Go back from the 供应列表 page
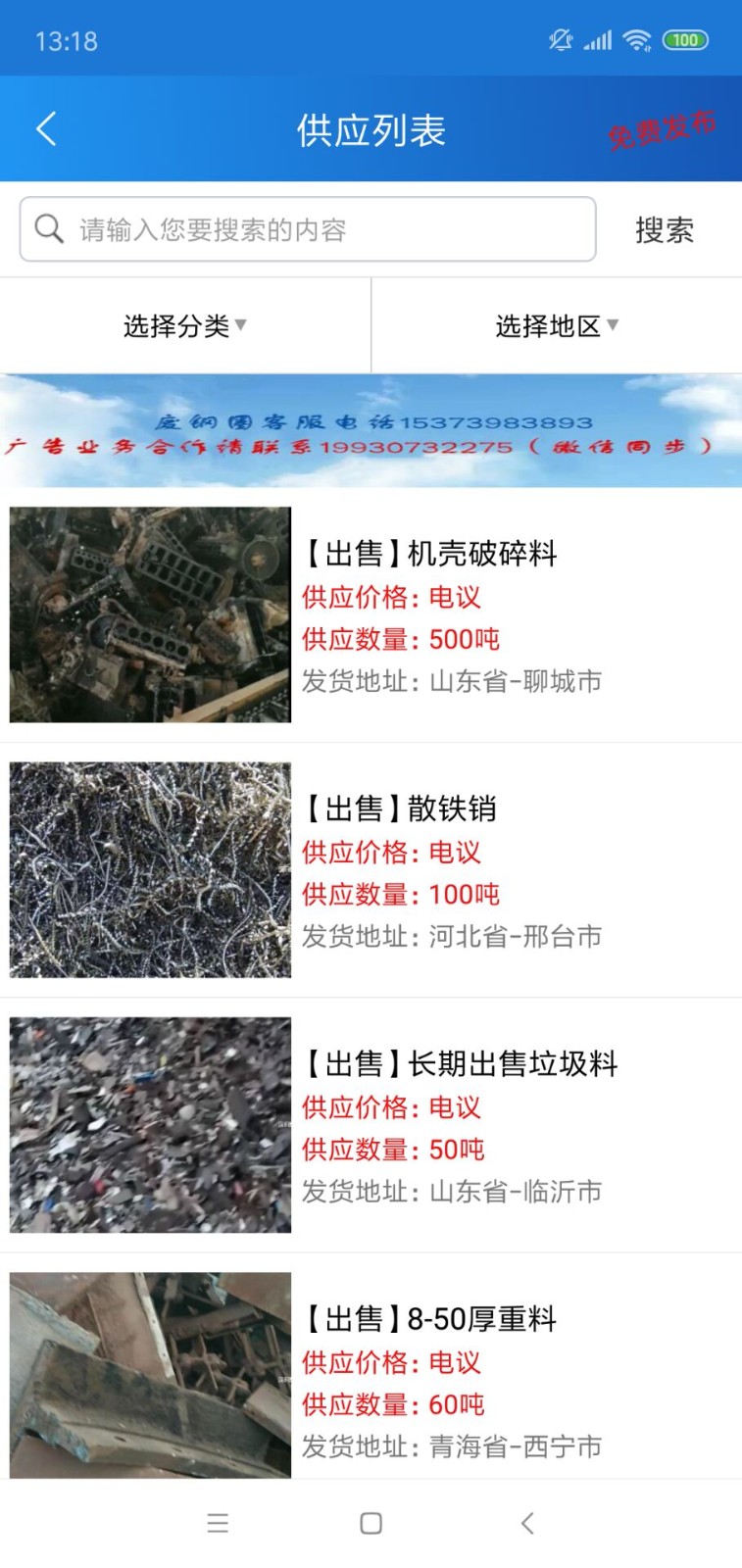The width and height of the screenshot is (742, 1568). point(46,129)
